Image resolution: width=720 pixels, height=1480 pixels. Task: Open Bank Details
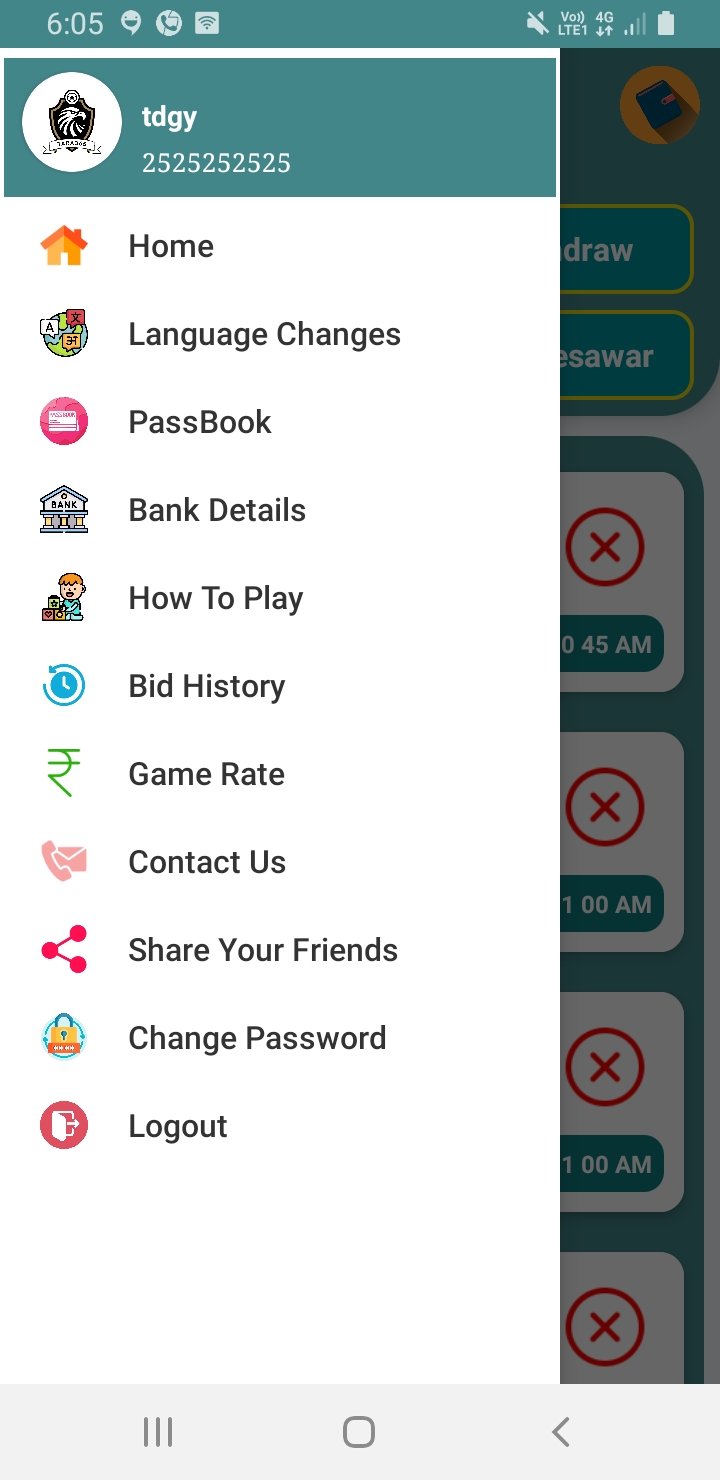tap(217, 510)
